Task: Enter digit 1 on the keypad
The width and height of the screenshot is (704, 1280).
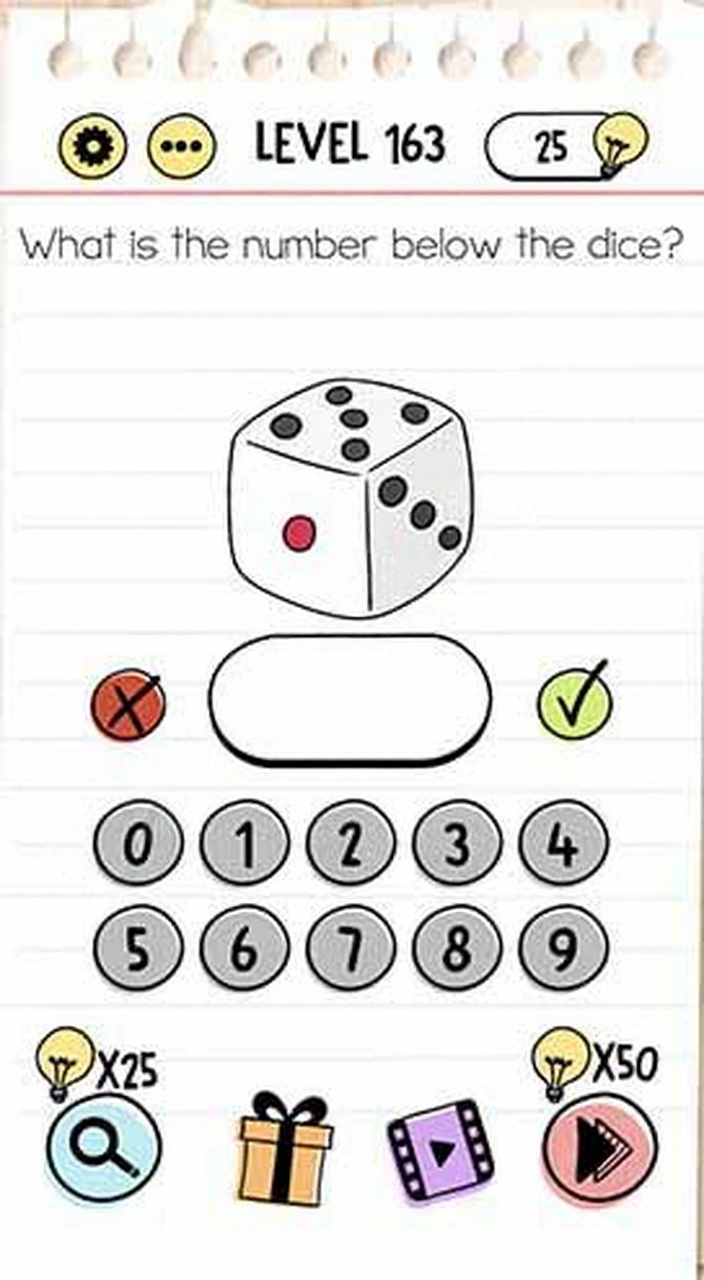Action: point(244,845)
